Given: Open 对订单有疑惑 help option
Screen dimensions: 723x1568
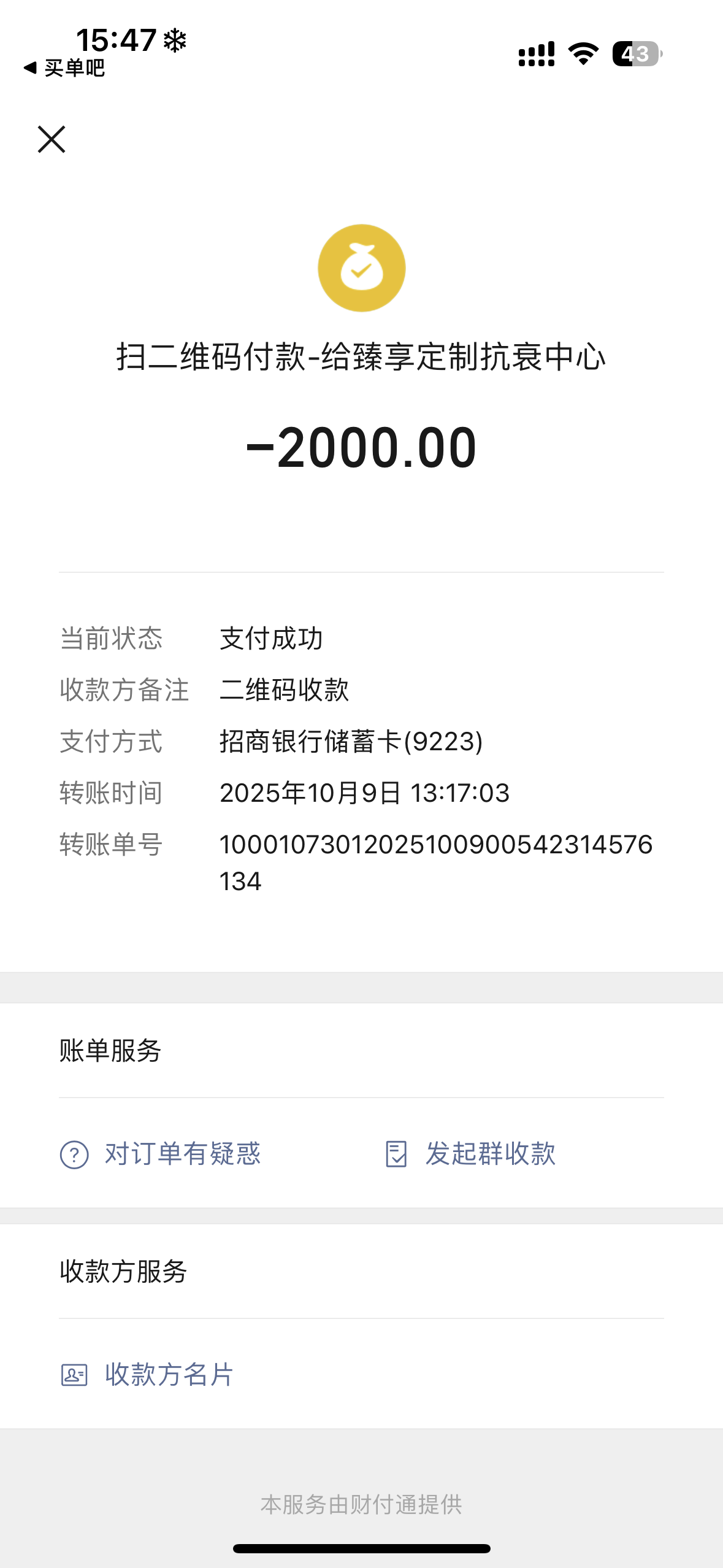Looking at the screenshot, I should tap(161, 1154).
